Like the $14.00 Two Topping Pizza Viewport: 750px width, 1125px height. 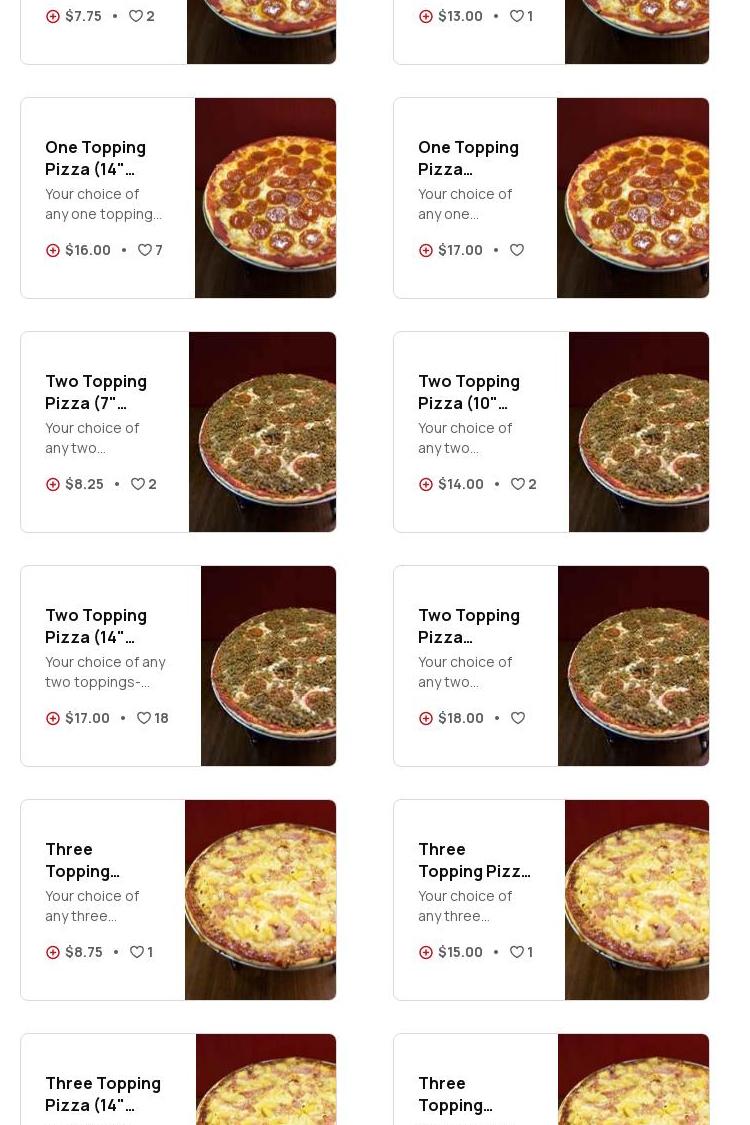tap(518, 484)
